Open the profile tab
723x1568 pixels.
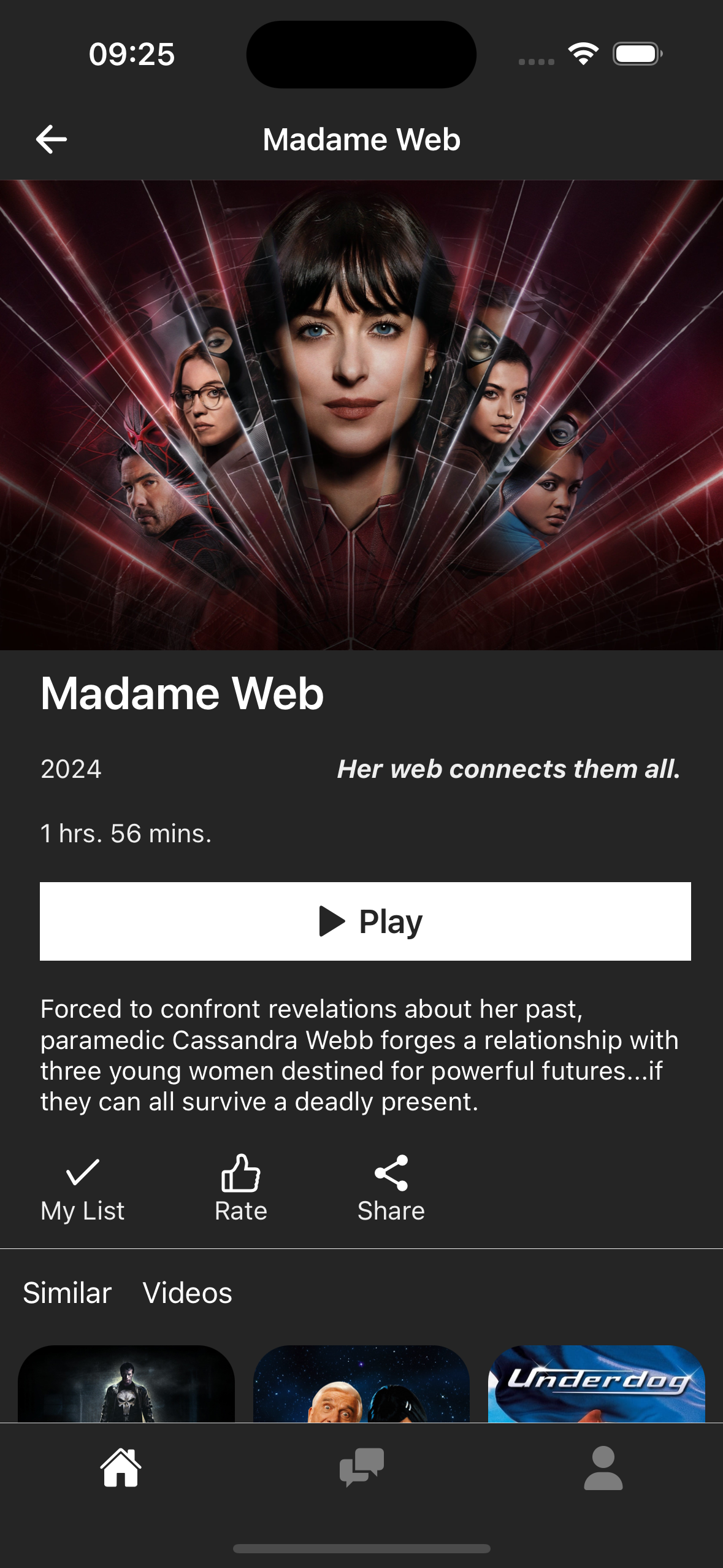point(603,1467)
